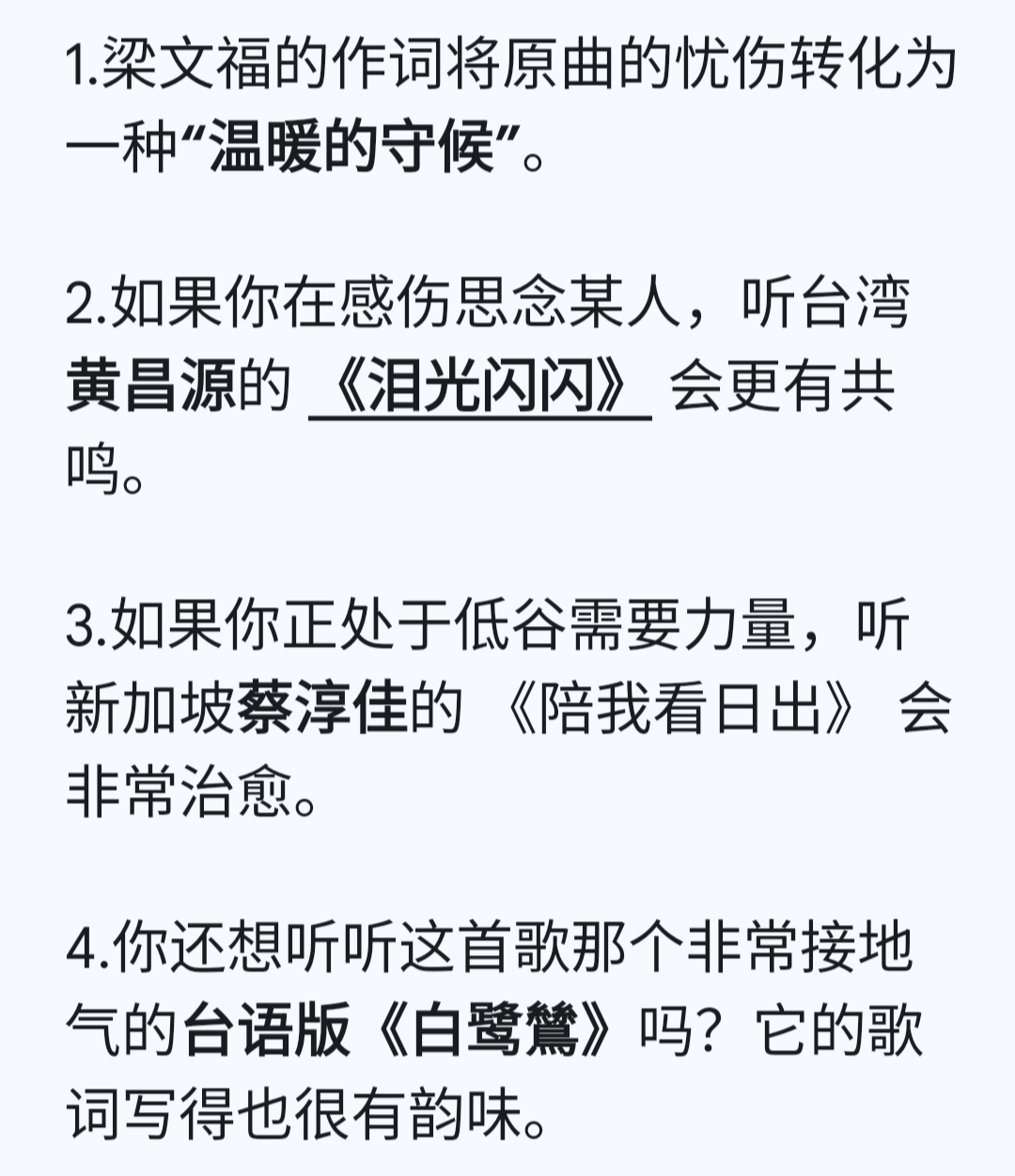Open the underlined 《泪光闪闪》 link
The image size is (1015, 1176).
pyautogui.click(x=480, y=386)
